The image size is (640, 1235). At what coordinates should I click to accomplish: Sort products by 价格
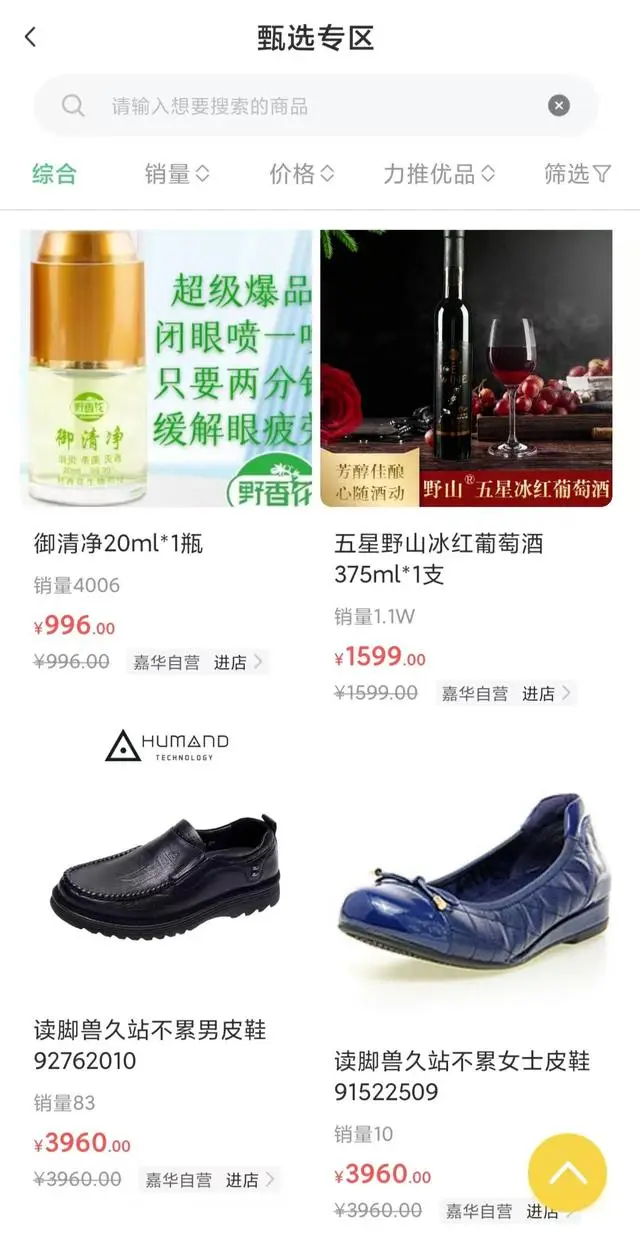tap(301, 174)
